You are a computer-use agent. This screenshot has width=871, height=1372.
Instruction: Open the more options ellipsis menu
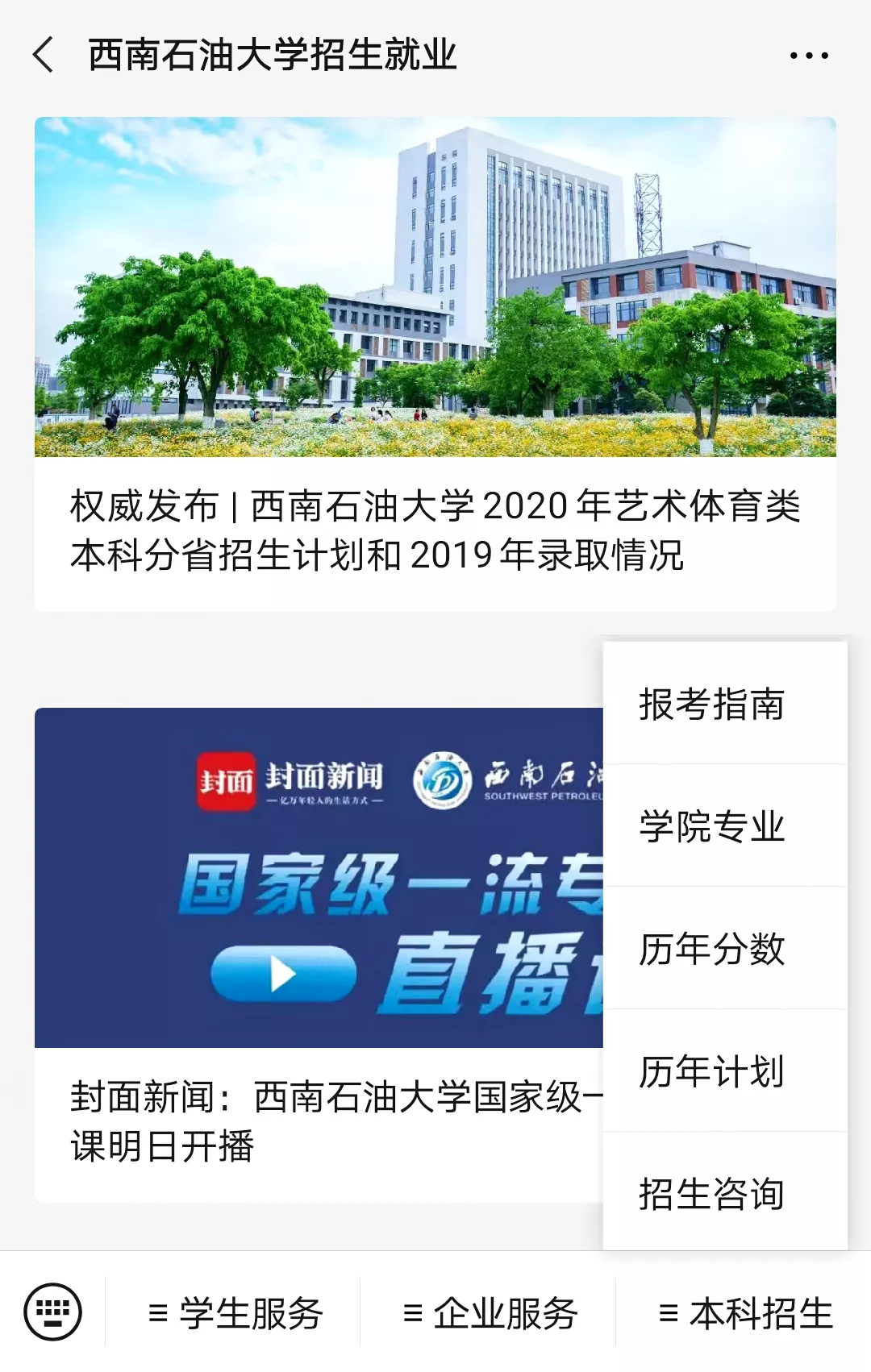(x=810, y=54)
